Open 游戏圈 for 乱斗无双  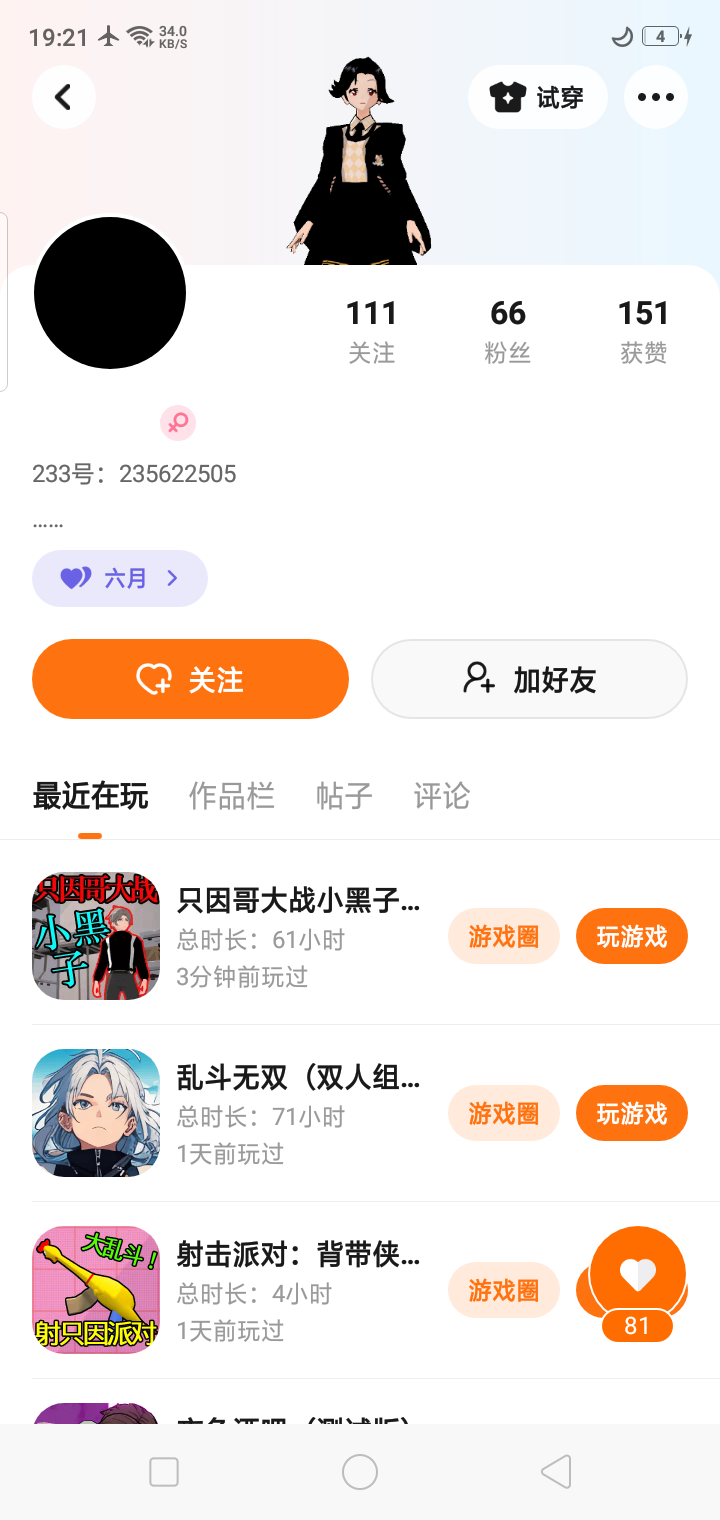pos(503,1113)
